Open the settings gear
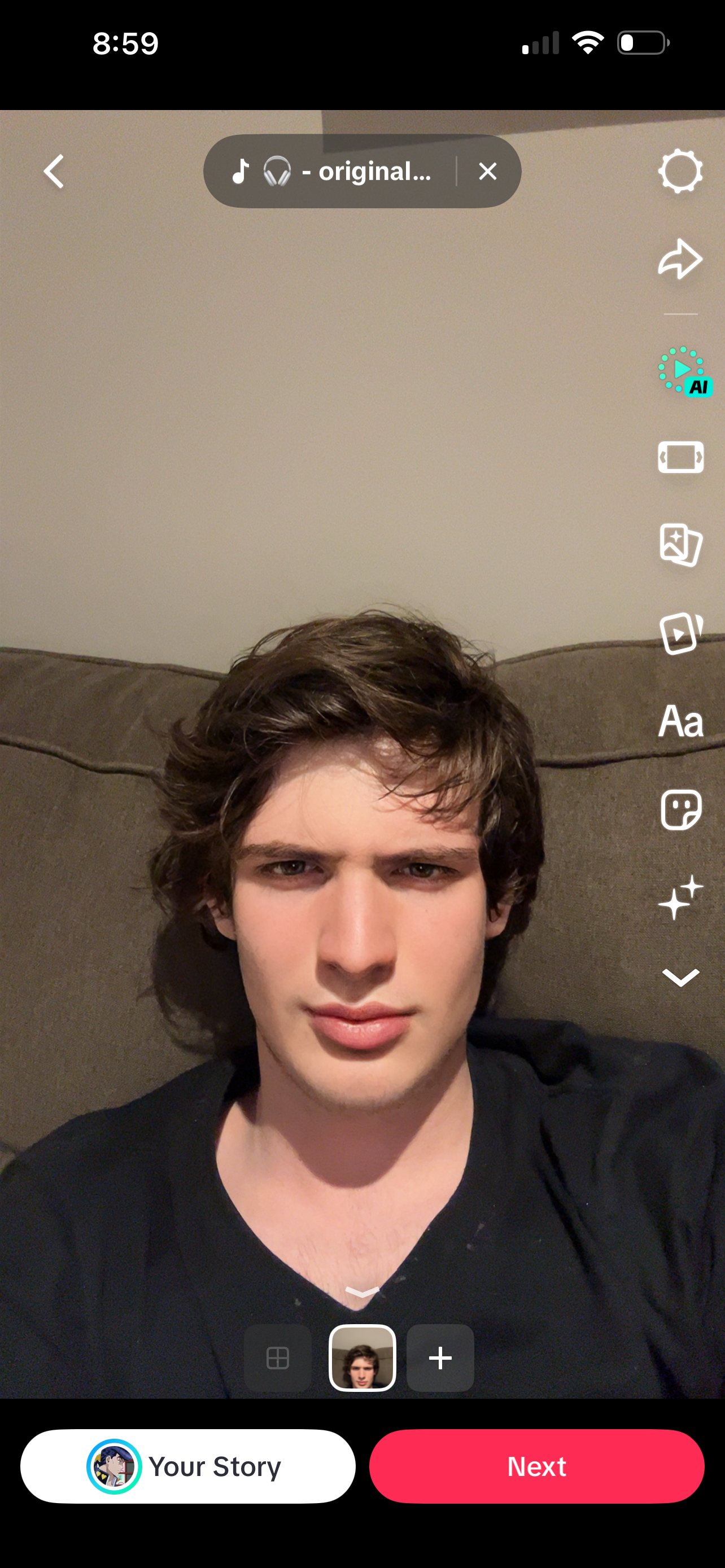 coord(680,171)
